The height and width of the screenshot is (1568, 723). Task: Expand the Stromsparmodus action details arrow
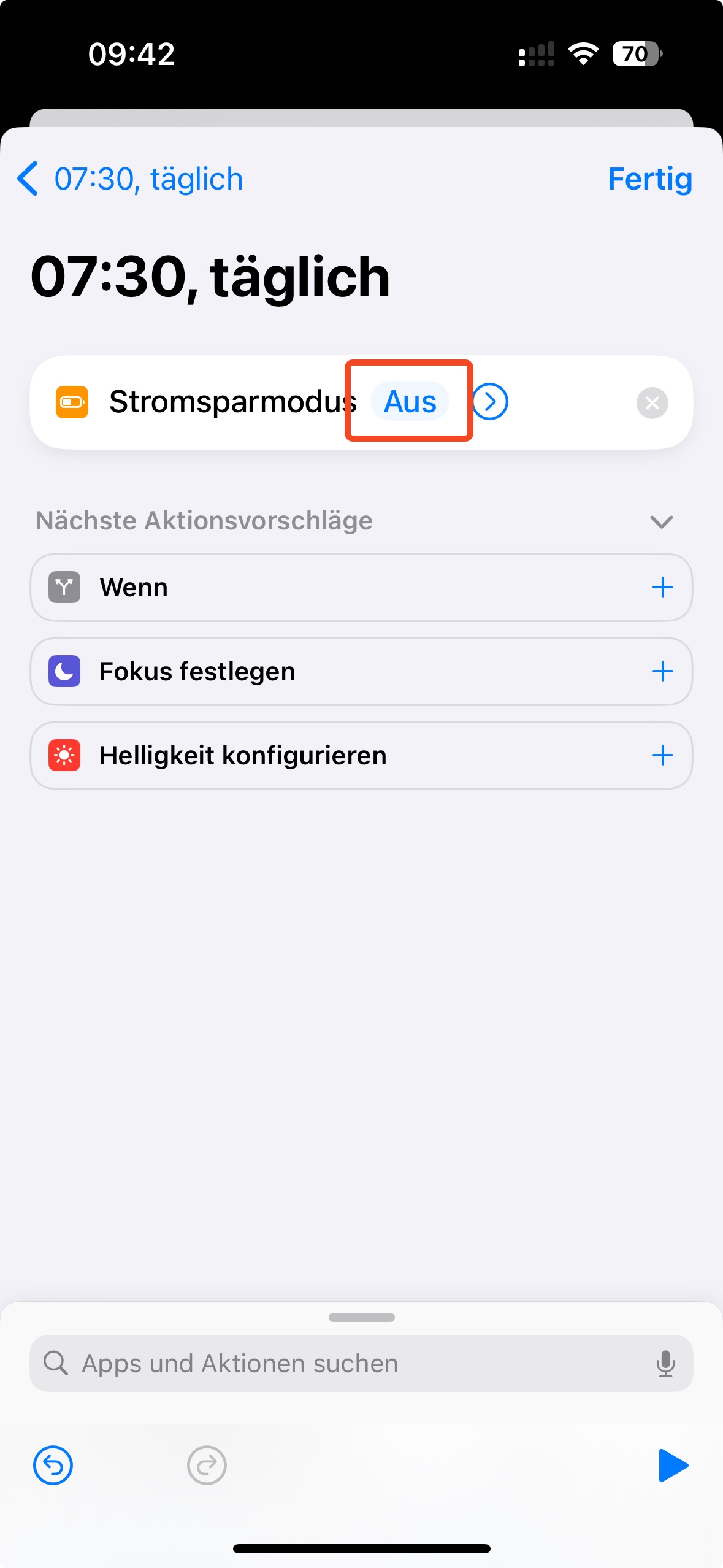[x=491, y=402]
